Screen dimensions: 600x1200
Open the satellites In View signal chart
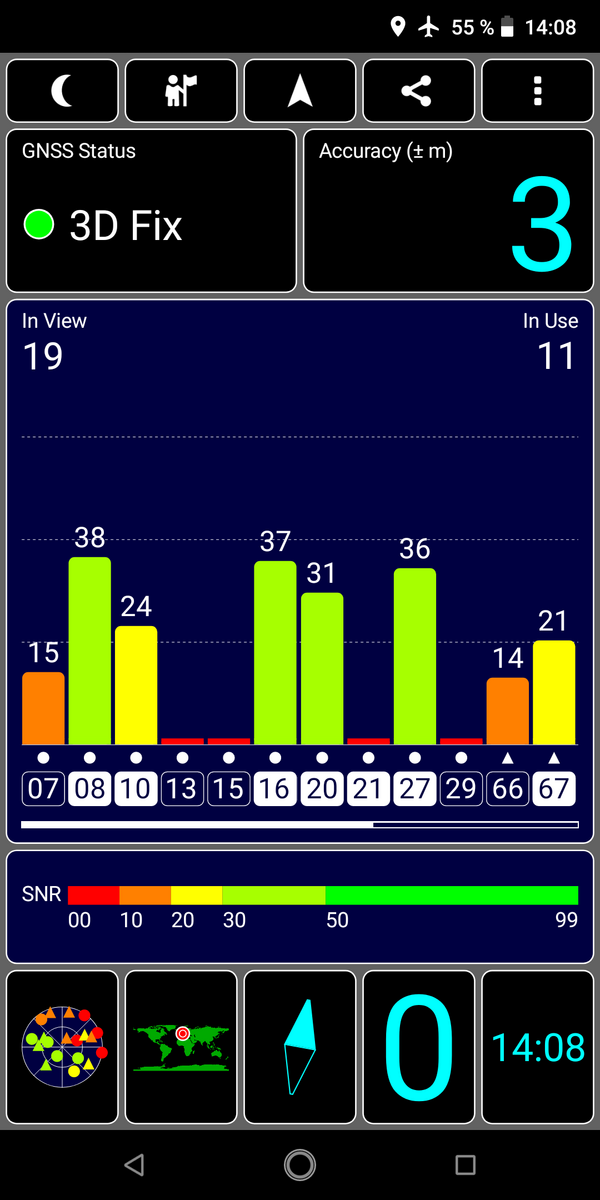tap(300, 571)
